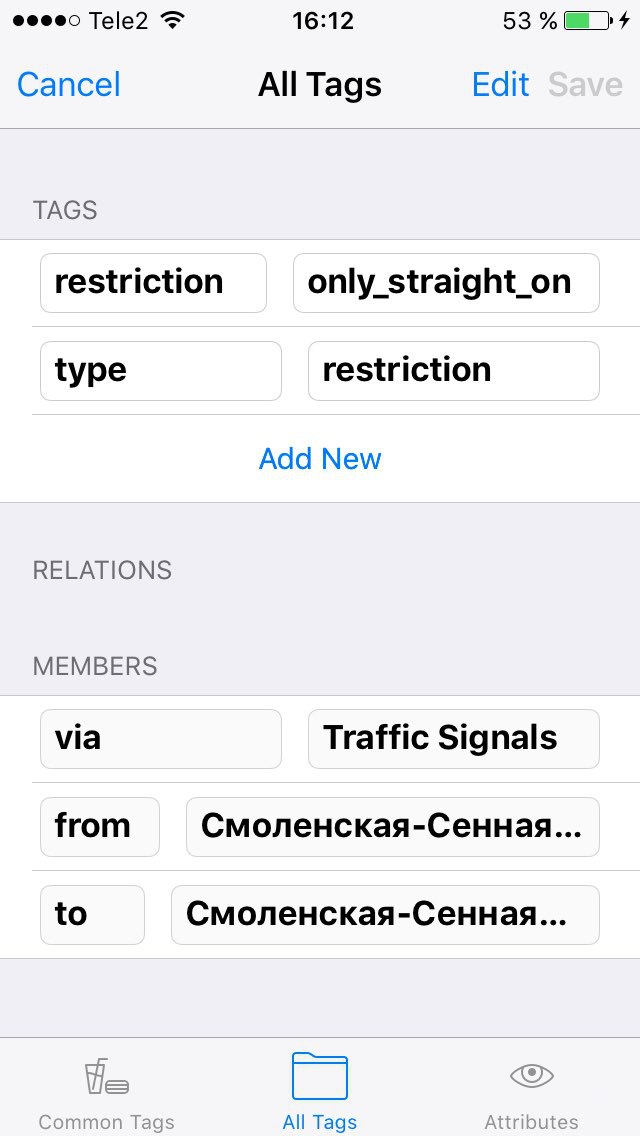The image size is (640, 1136).
Task: Open the from member Смоленская-Сенная
Action: (x=392, y=827)
